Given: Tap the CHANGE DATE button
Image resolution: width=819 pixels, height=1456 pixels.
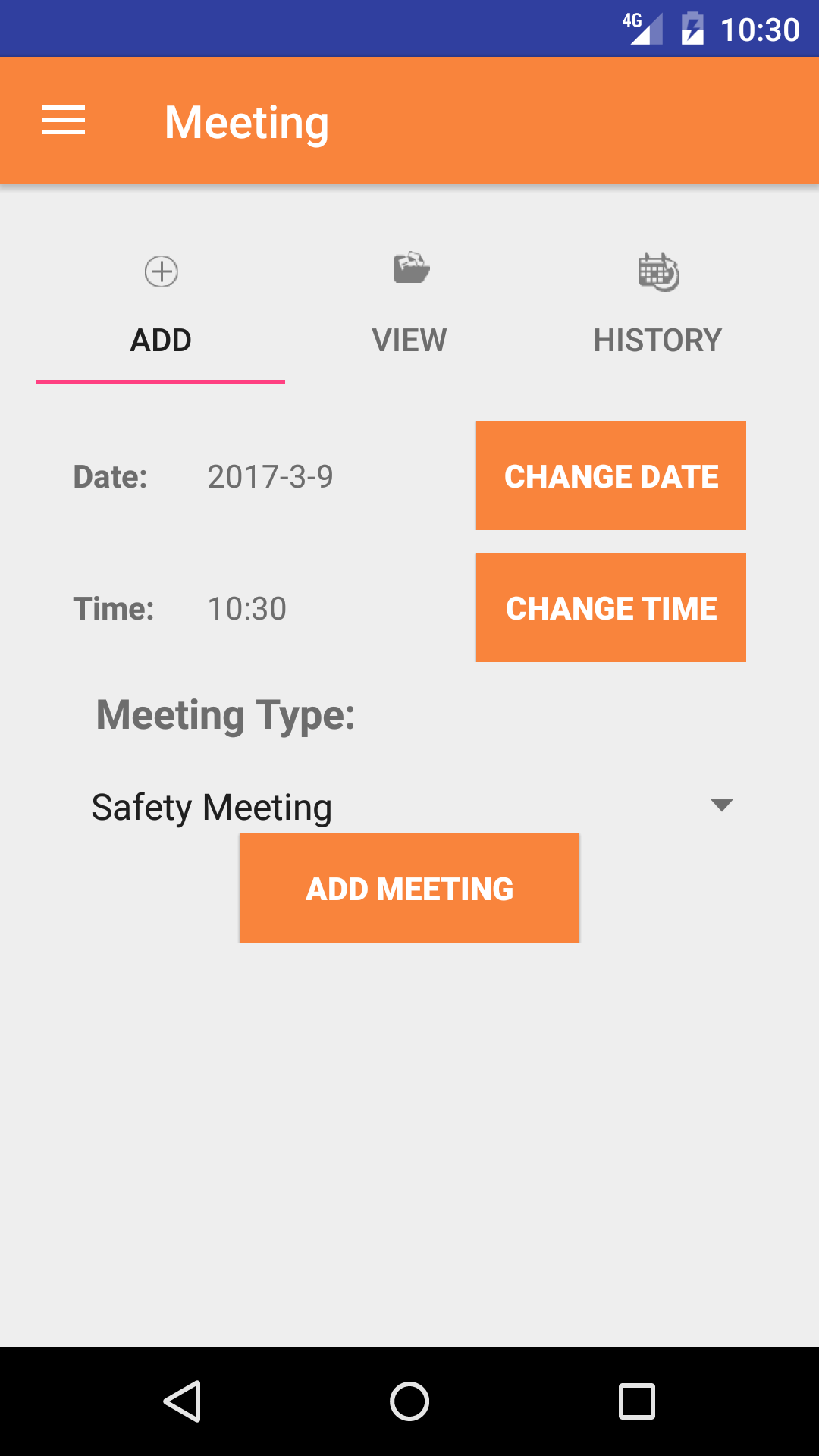Looking at the screenshot, I should (610, 475).
